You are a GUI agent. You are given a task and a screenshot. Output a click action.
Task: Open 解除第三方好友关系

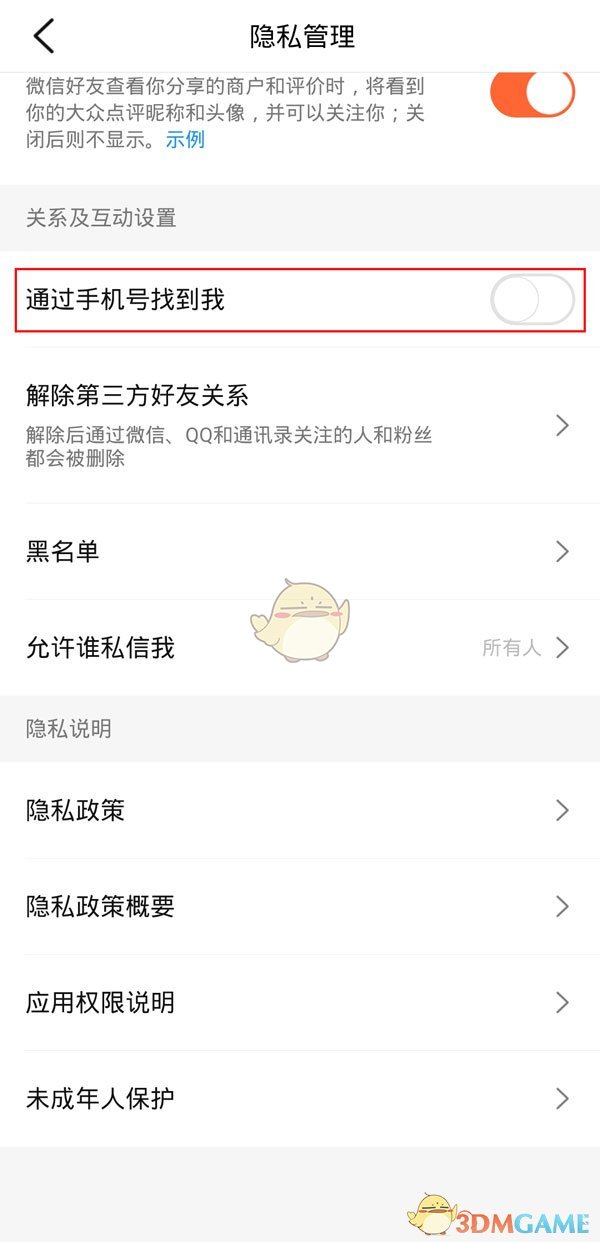(300, 425)
